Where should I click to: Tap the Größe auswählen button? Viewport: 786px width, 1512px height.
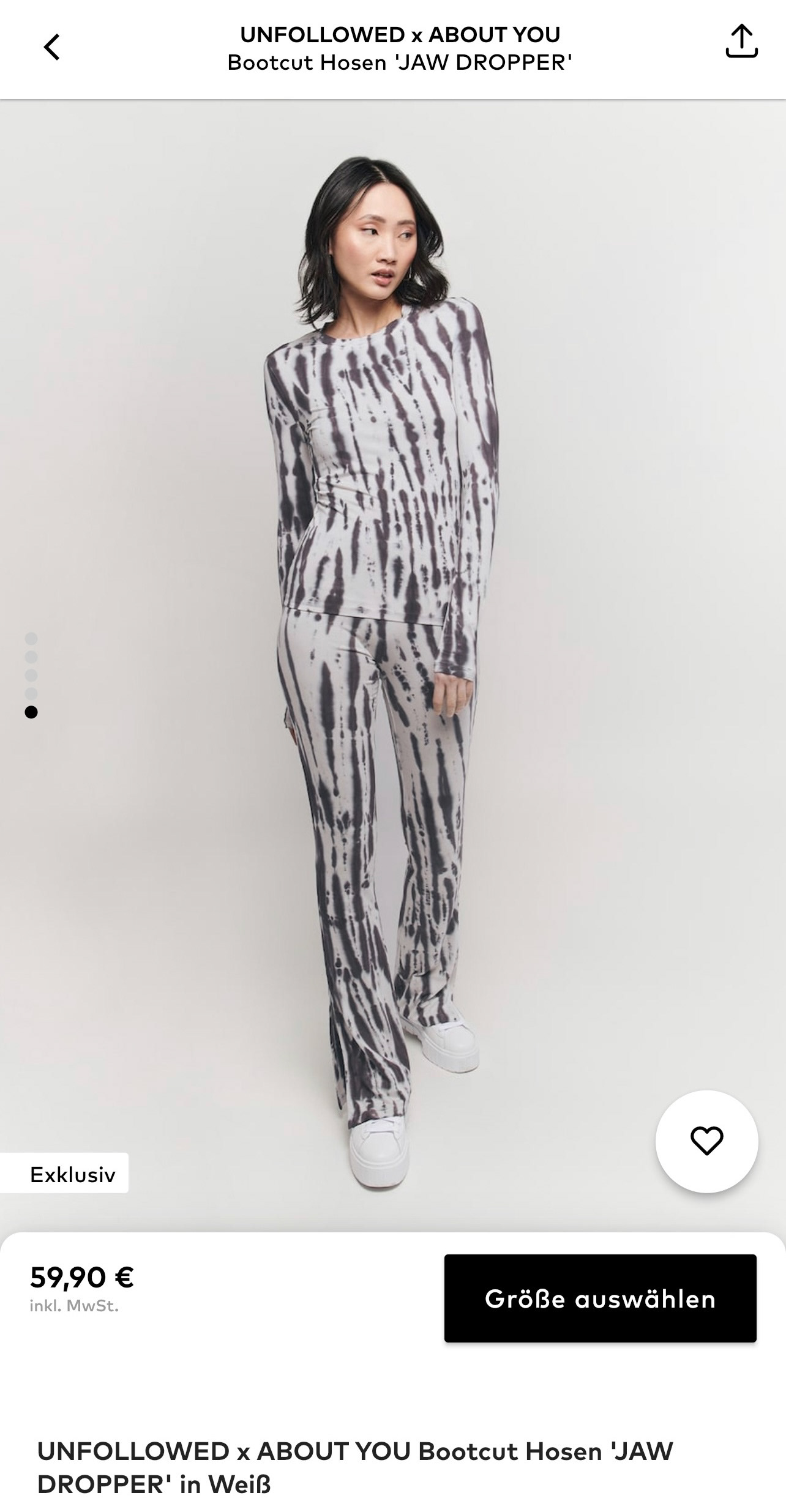pyautogui.click(x=600, y=1298)
